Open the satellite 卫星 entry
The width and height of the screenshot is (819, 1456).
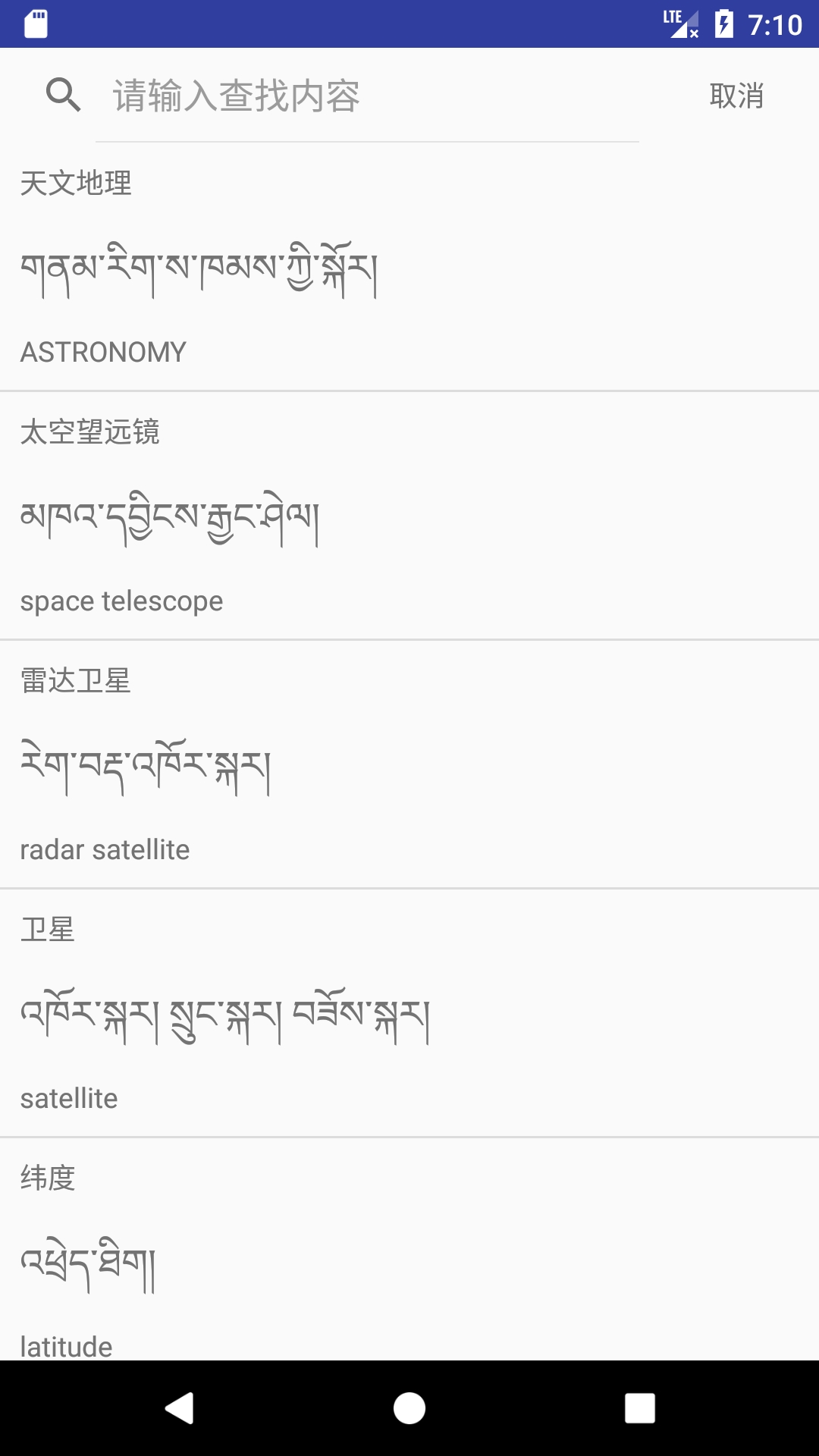click(x=409, y=1013)
